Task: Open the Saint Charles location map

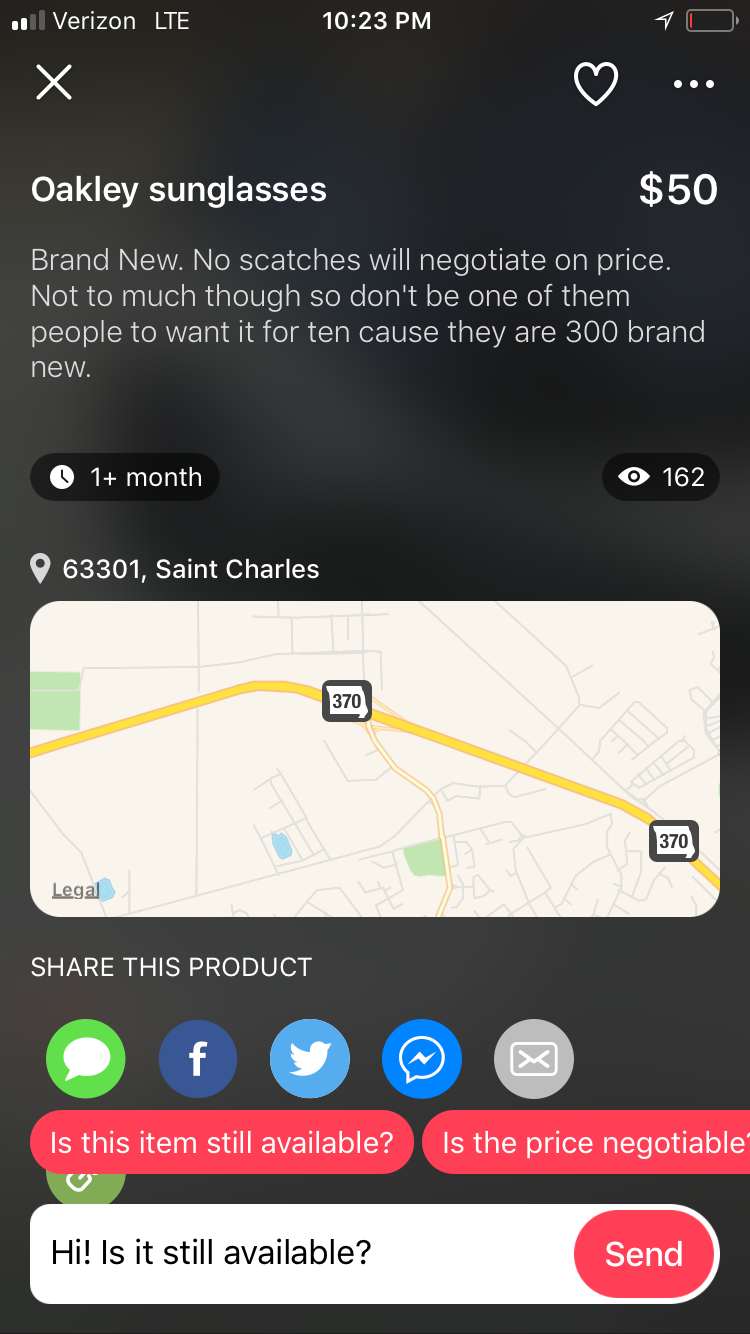Action: point(375,758)
